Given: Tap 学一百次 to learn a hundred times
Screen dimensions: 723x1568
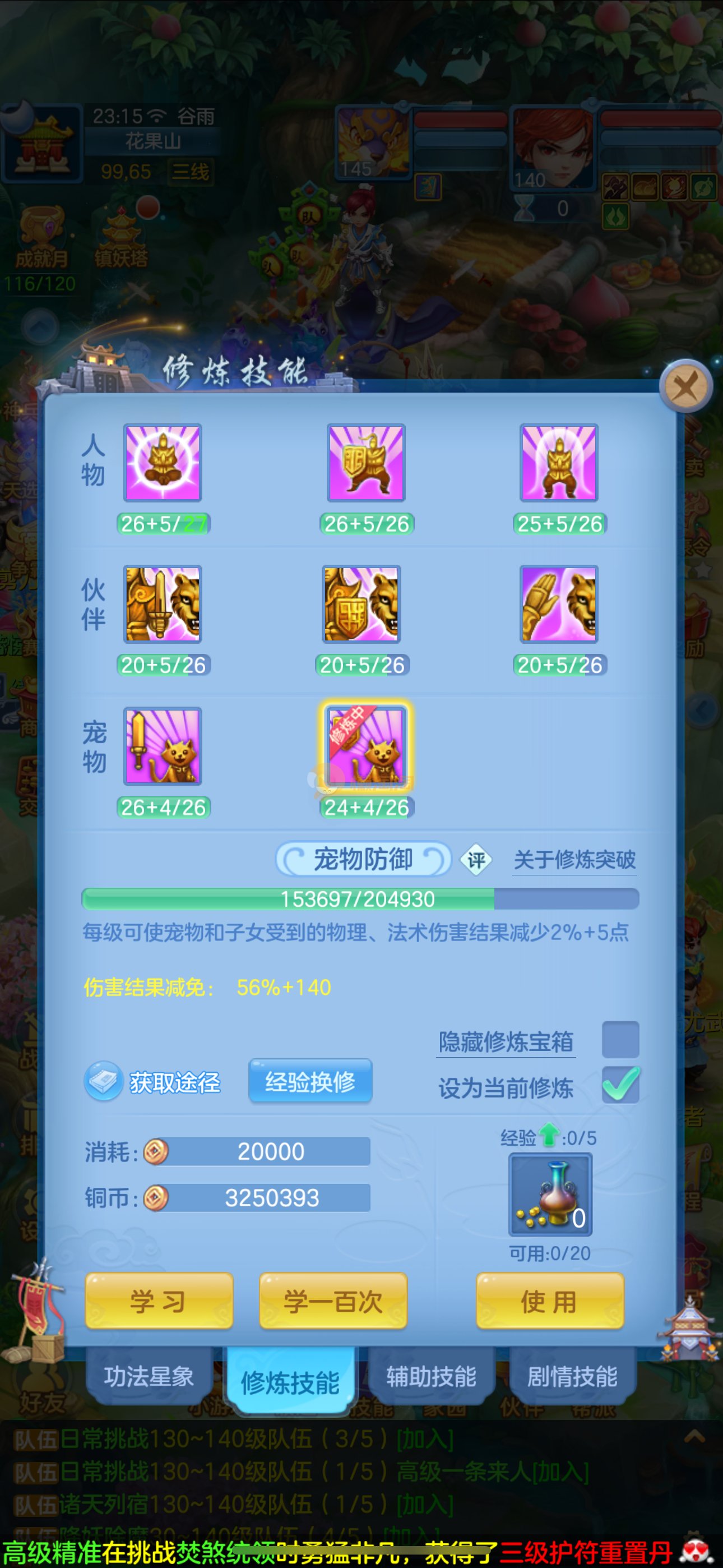Looking at the screenshot, I should click(333, 1301).
